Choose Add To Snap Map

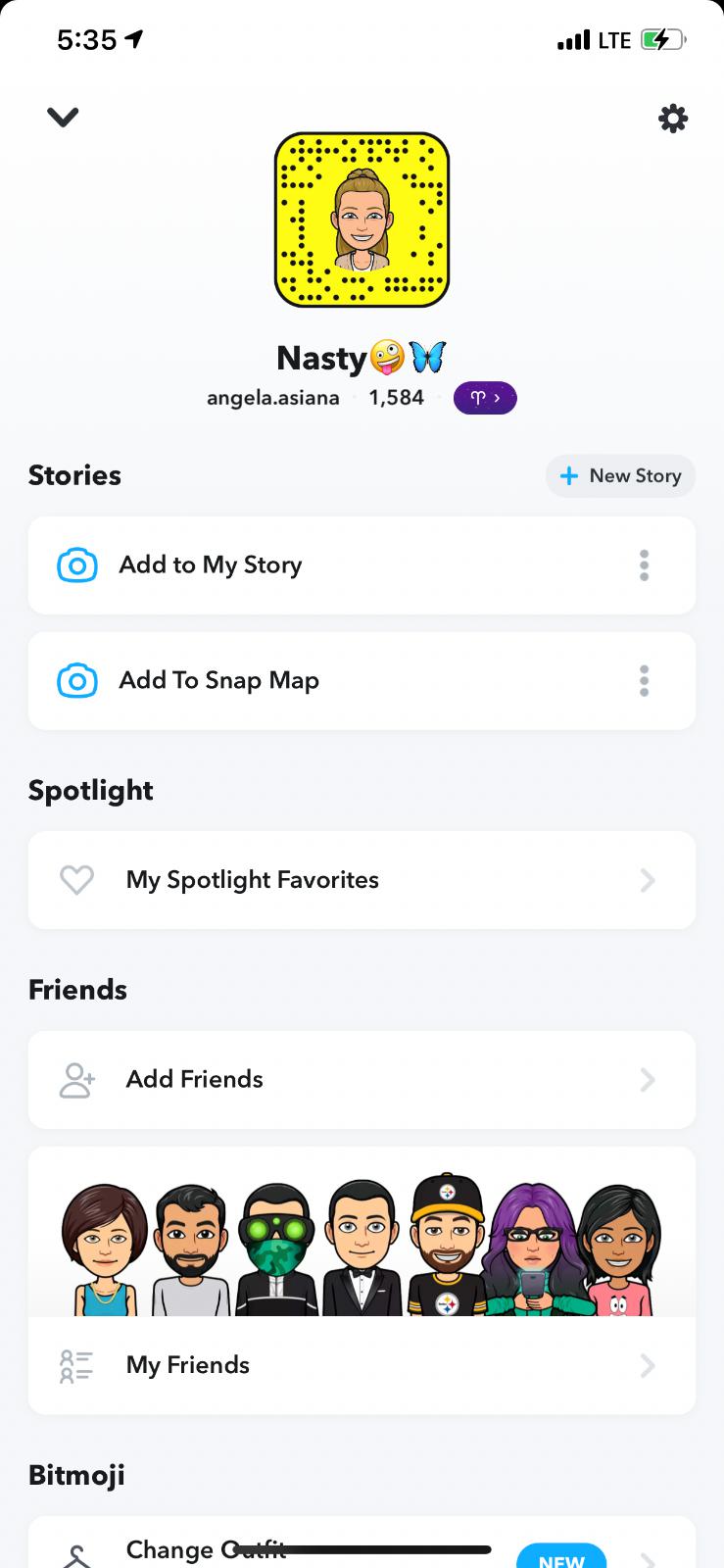click(x=218, y=681)
